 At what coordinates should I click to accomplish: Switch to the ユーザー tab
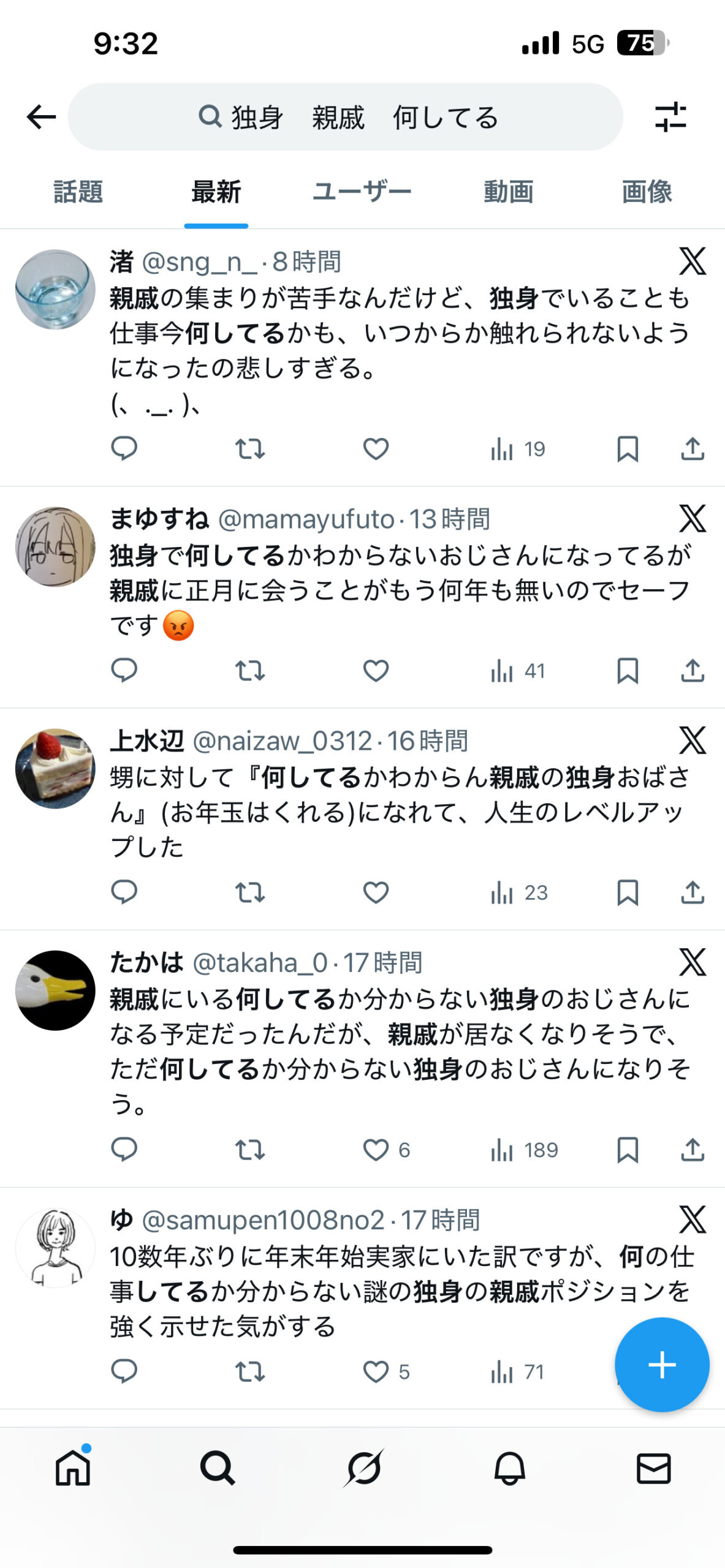tap(362, 192)
